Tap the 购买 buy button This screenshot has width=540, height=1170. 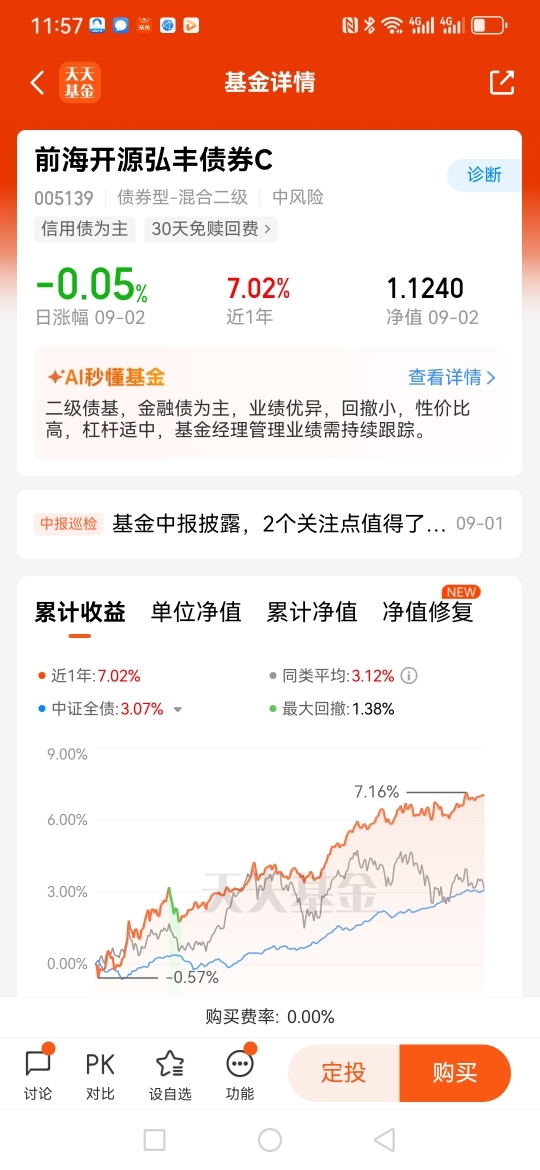click(455, 1073)
